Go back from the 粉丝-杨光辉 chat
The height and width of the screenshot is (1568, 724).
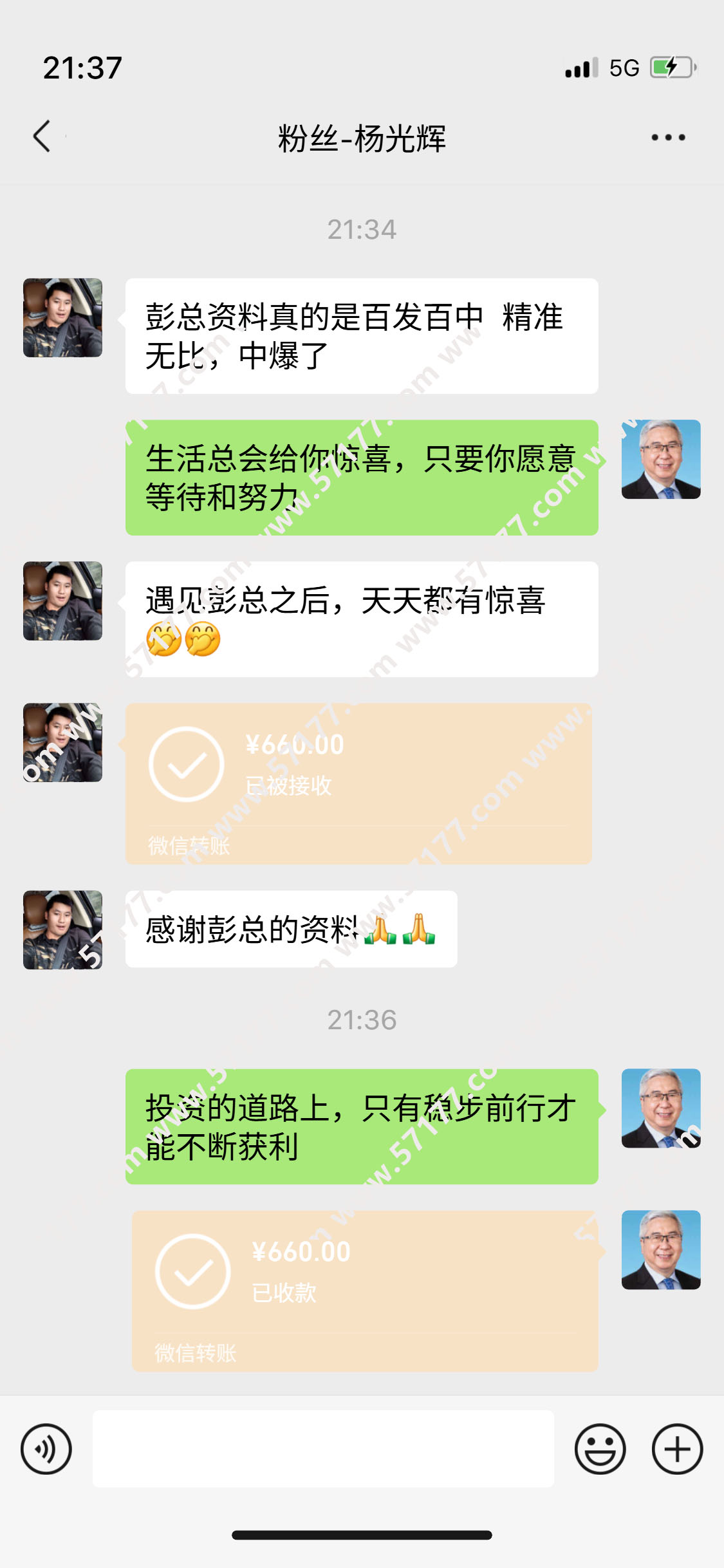tap(42, 136)
